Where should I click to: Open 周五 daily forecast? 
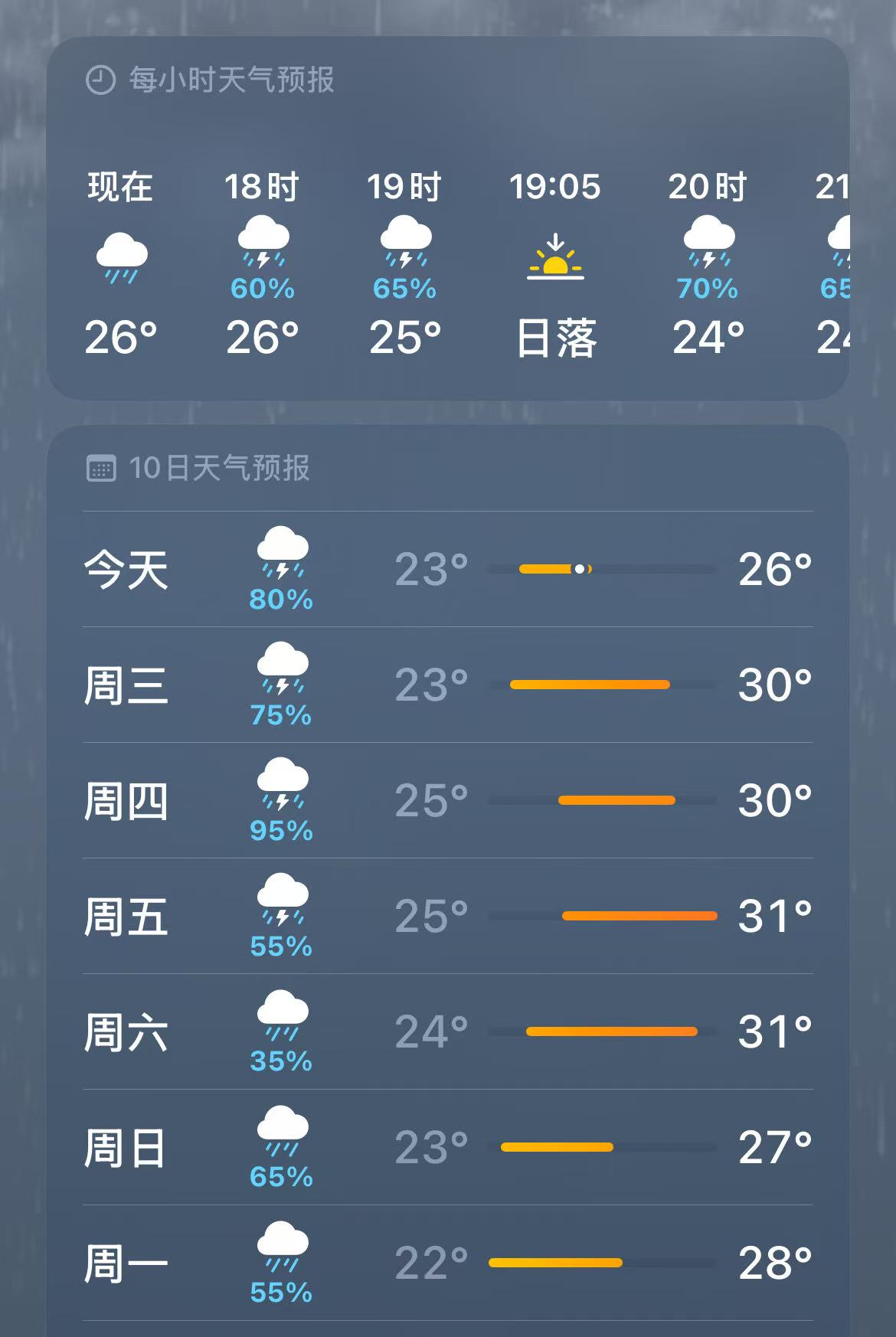click(447, 917)
